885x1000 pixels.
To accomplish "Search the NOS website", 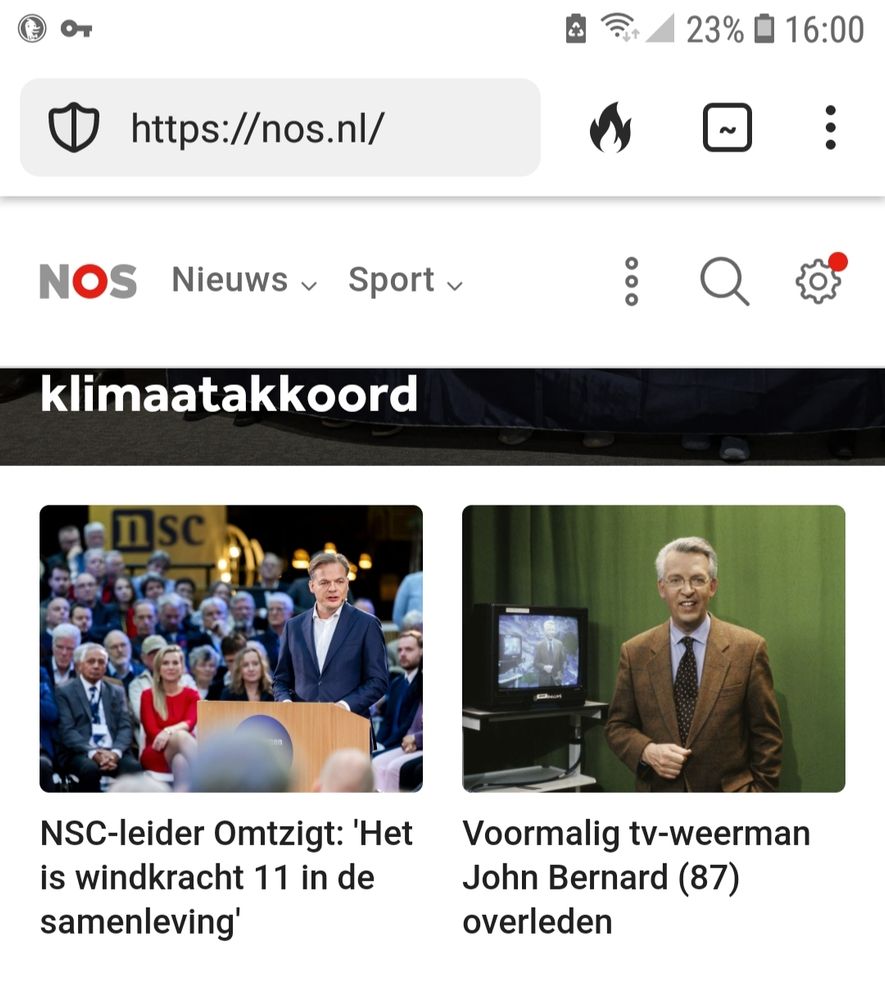I will [x=724, y=282].
